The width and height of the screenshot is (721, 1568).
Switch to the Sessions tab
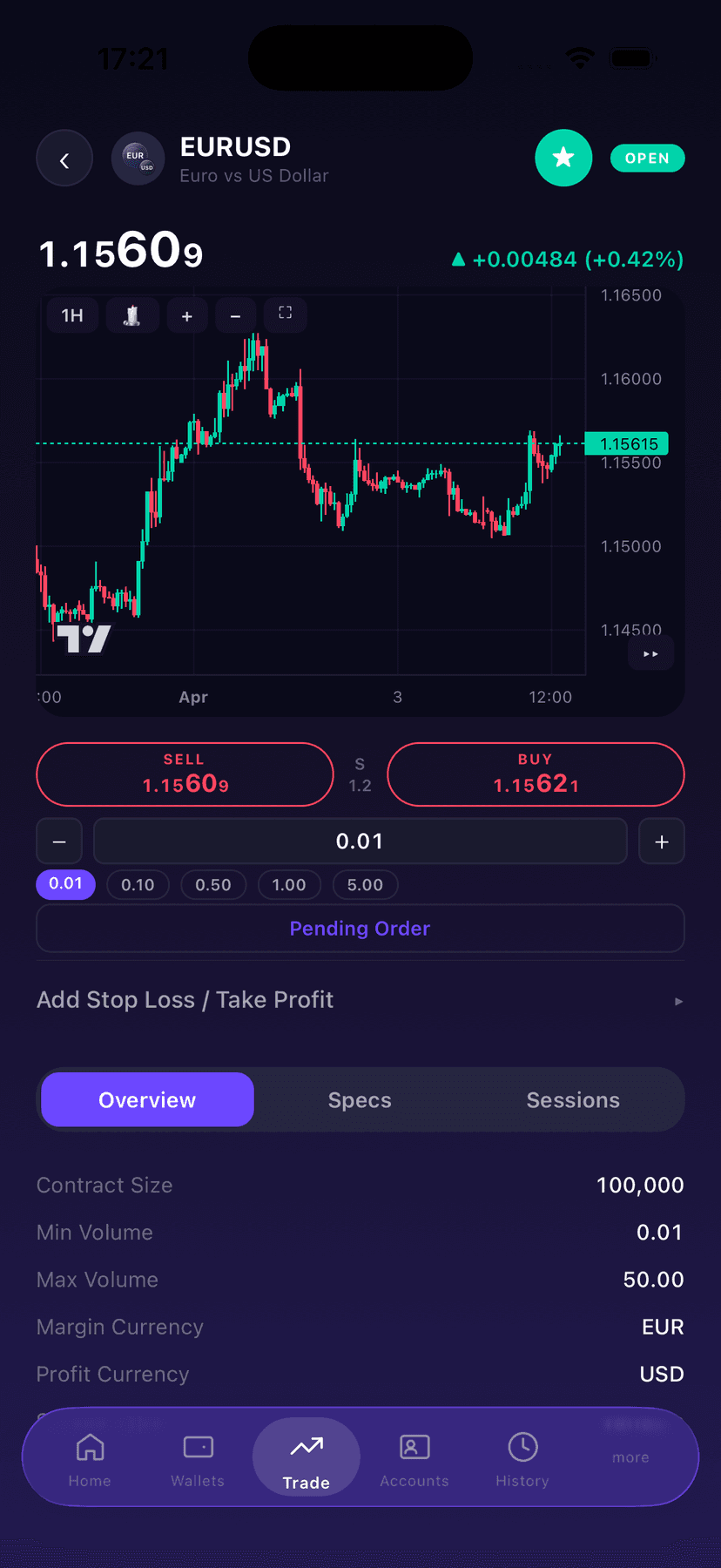click(x=573, y=1099)
